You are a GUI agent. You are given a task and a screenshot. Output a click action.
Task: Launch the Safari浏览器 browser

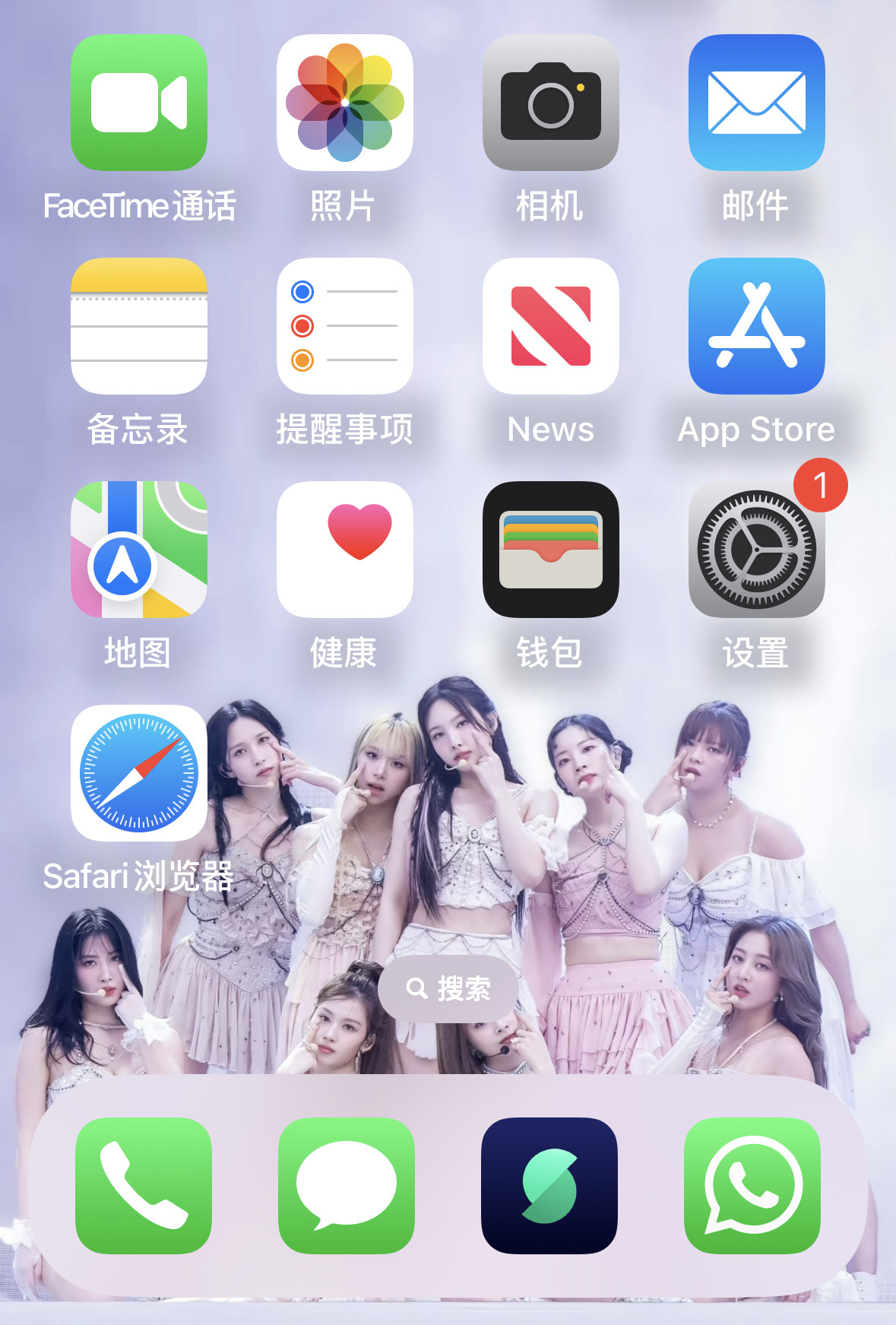point(139,773)
